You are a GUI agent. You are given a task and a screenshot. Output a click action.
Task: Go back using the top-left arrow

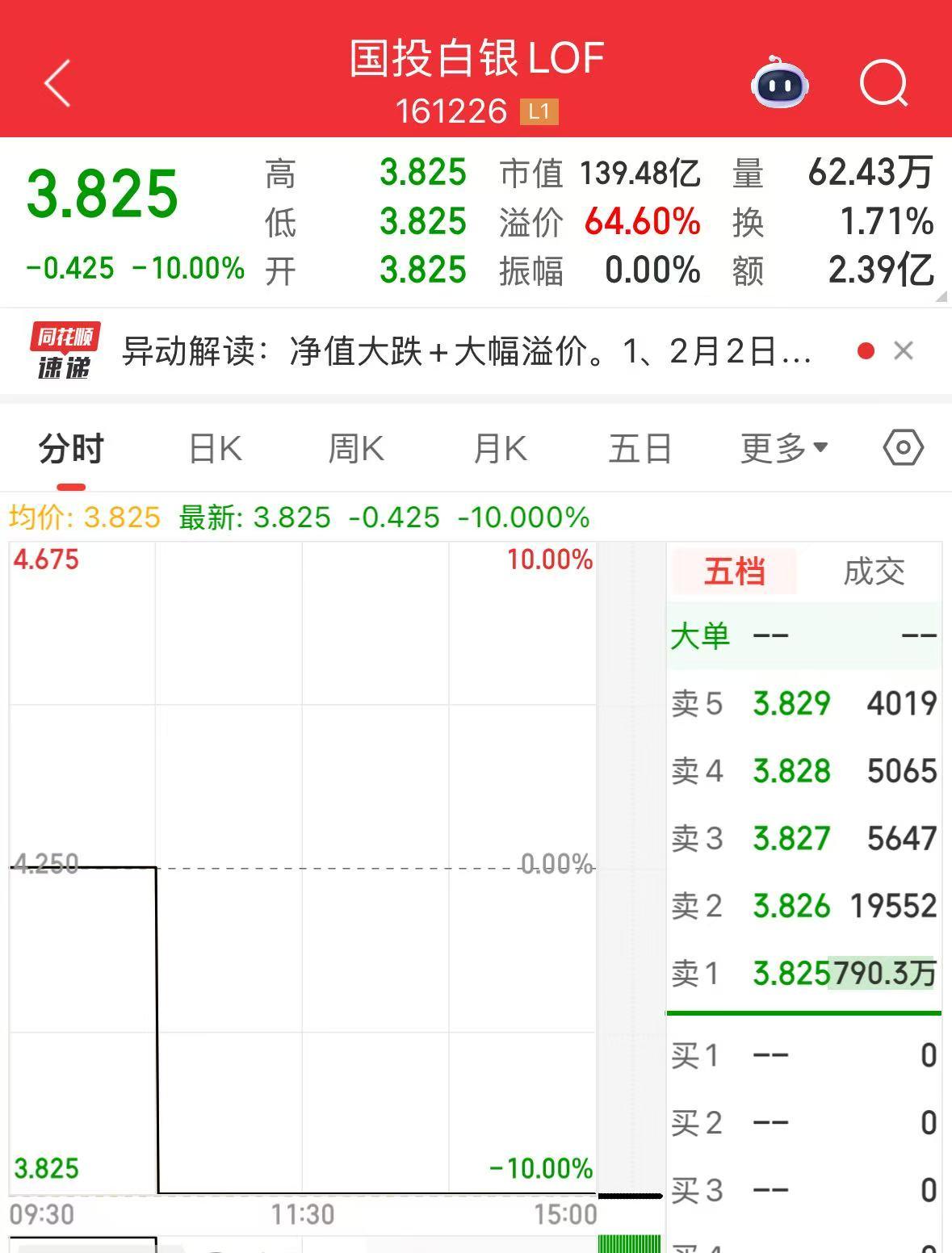coord(58,82)
